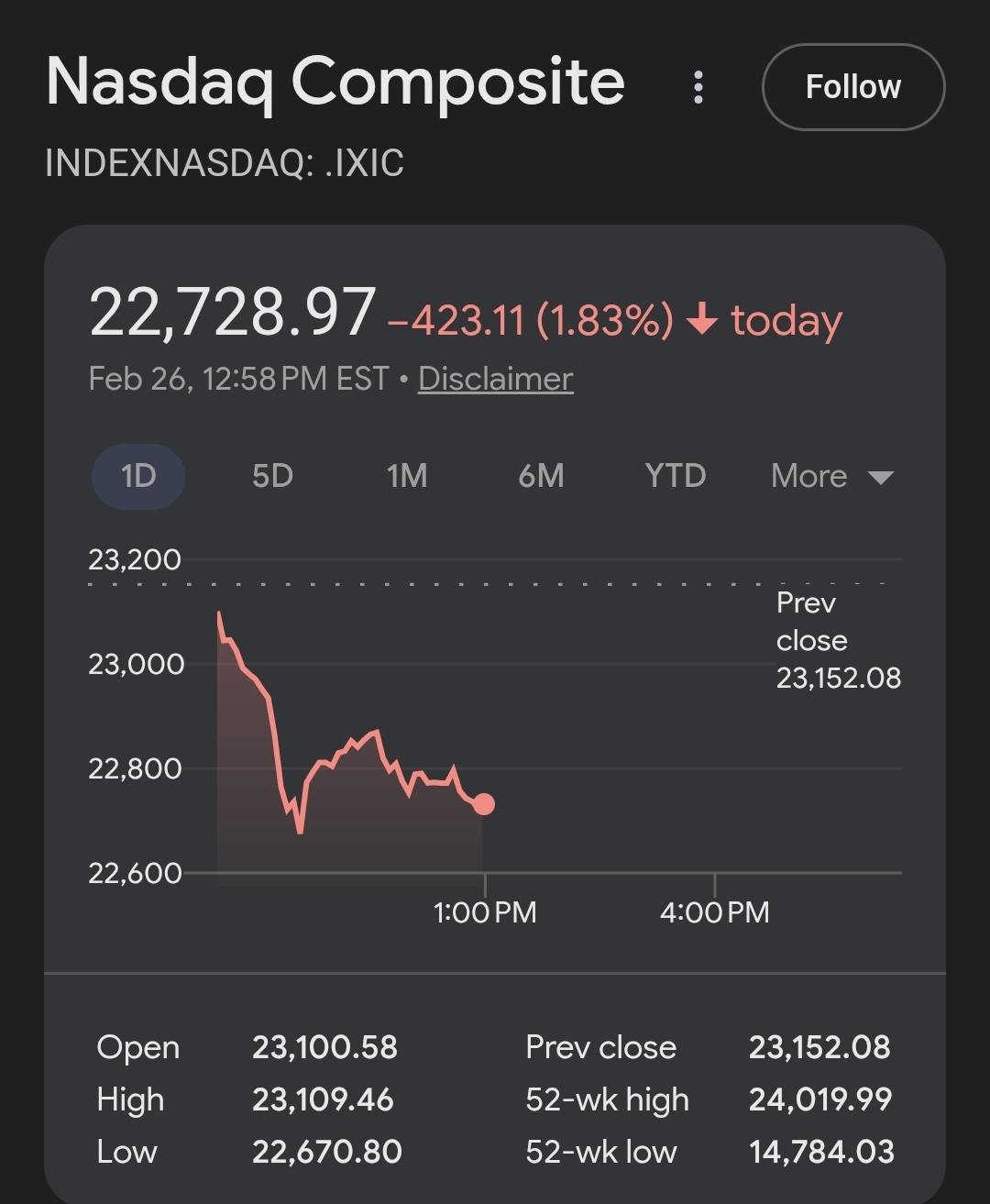Viewport: 990px width, 1204px height.
Task: Click the 1D time range
Action: click(x=137, y=476)
